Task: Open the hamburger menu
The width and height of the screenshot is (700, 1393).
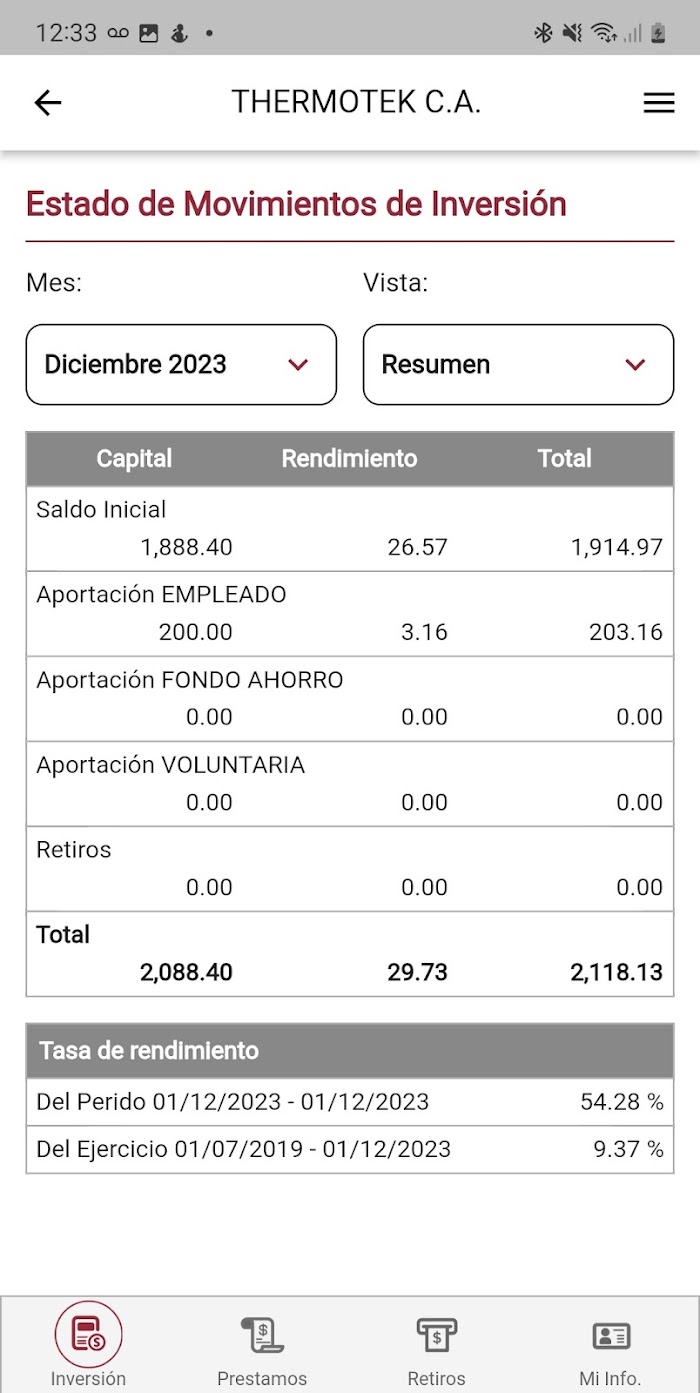Action: [x=658, y=102]
